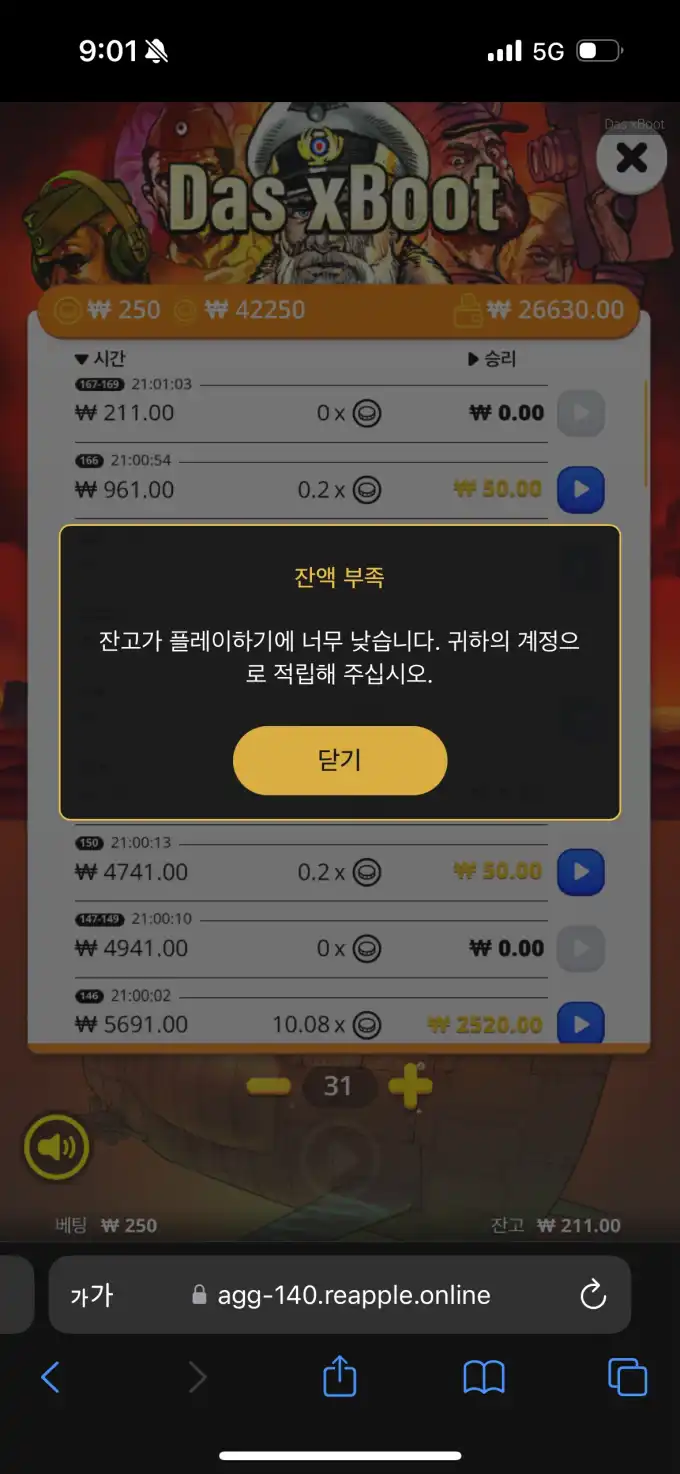Viewport: 680px width, 1474px height.
Task: Open Safari bookmarks
Action: (x=484, y=1378)
